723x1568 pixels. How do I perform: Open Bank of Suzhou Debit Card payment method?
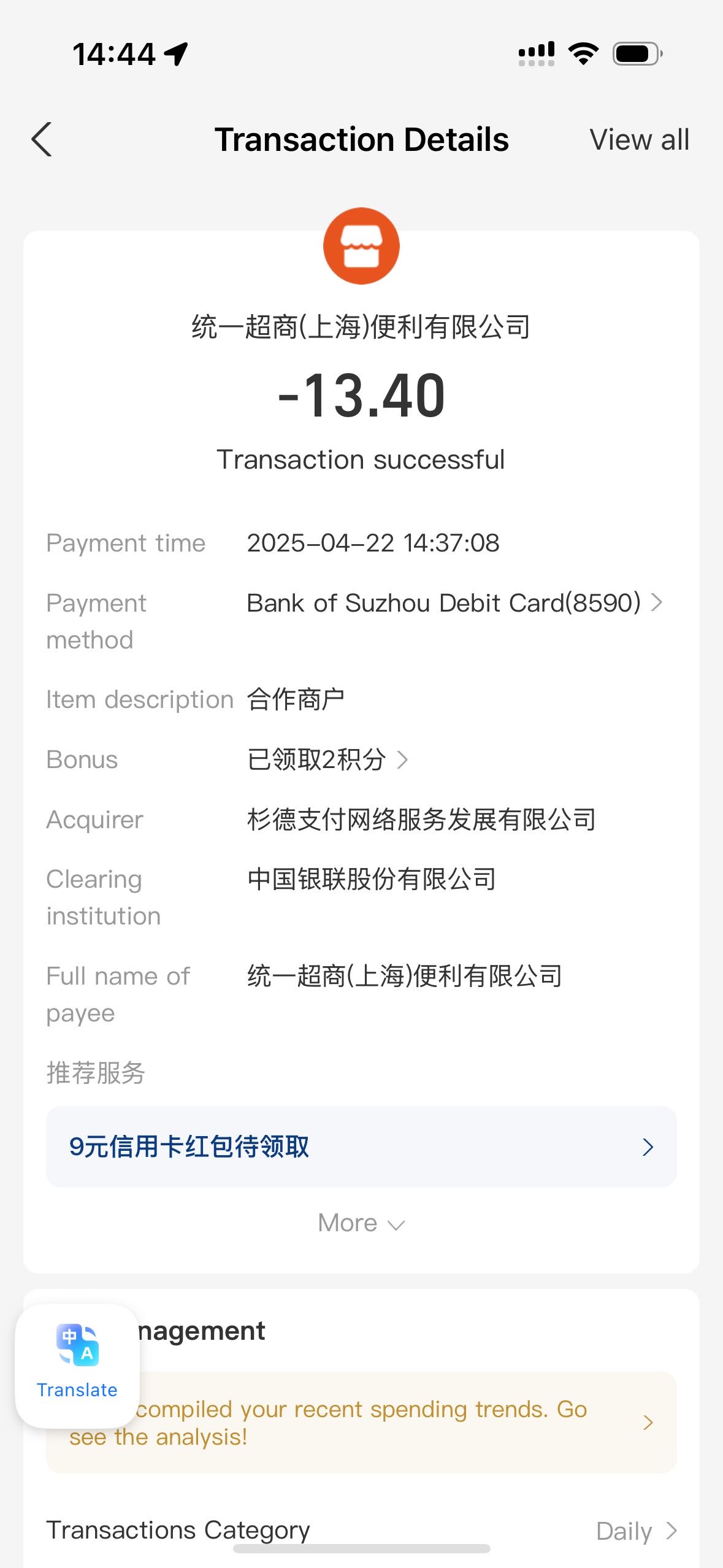coord(454,603)
